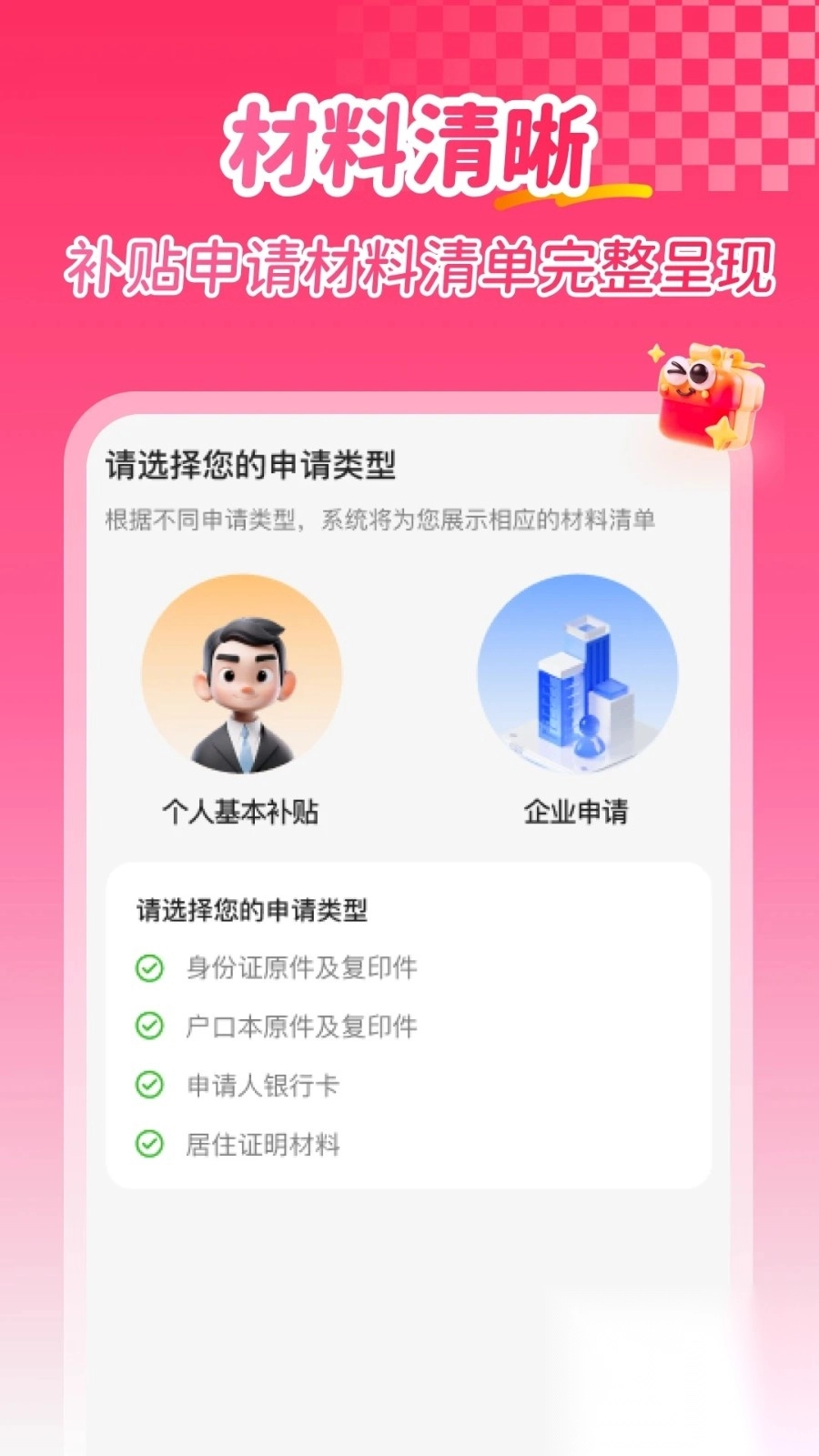Tap the green check icon beside 申请人银行卡
The height and width of the screenshot is (1456, 819).
148,1086
